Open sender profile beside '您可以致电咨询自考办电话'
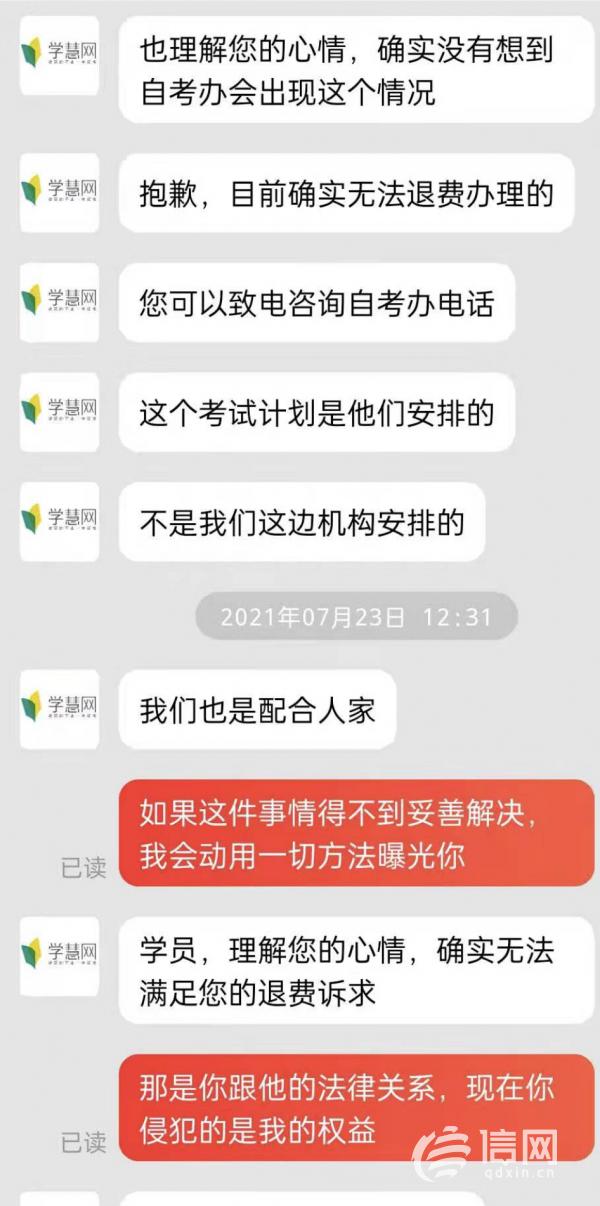 pos(60,300)
